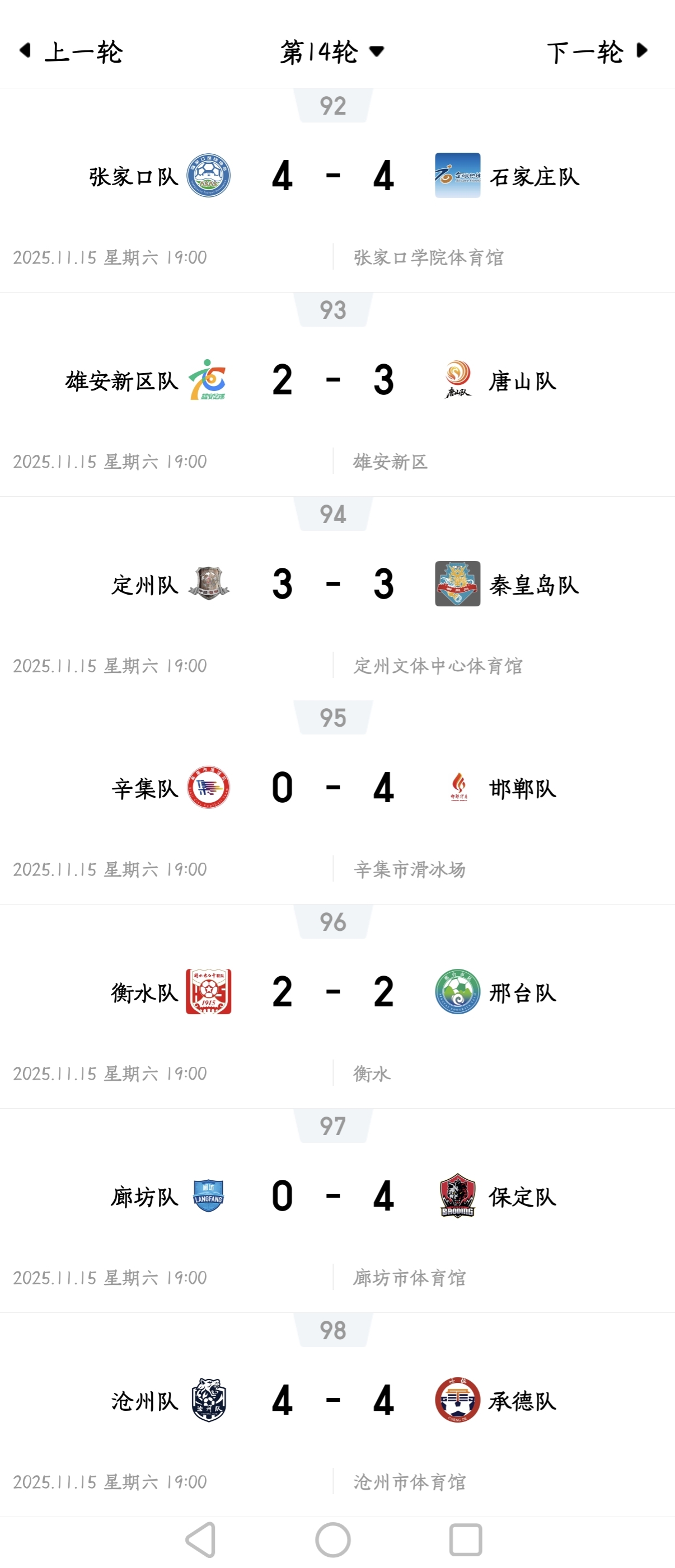Open the 第14轮 round dropdown
The width and height of the screenshot is (675, 1568).
coord(332,51)
